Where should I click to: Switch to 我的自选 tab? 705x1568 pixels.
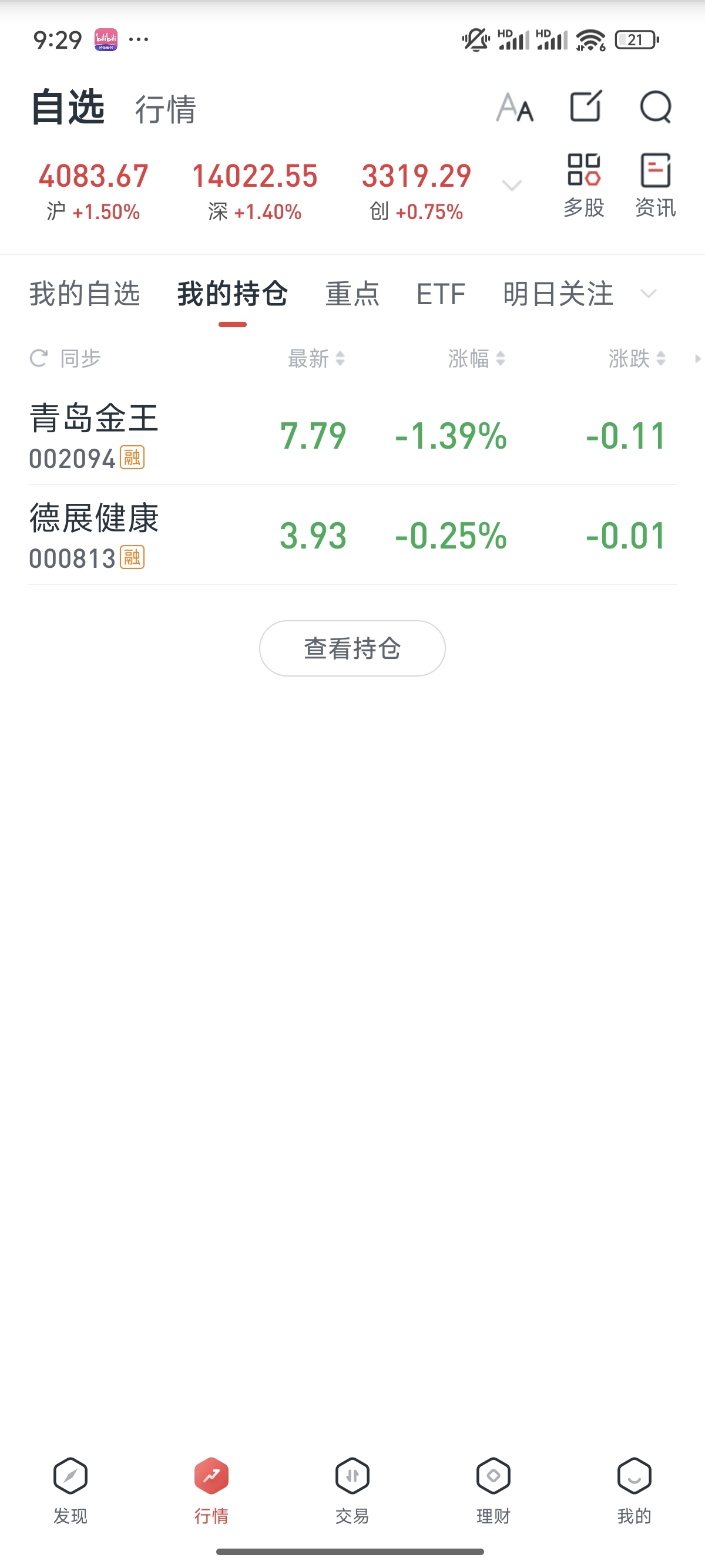[x=85, y=294]
